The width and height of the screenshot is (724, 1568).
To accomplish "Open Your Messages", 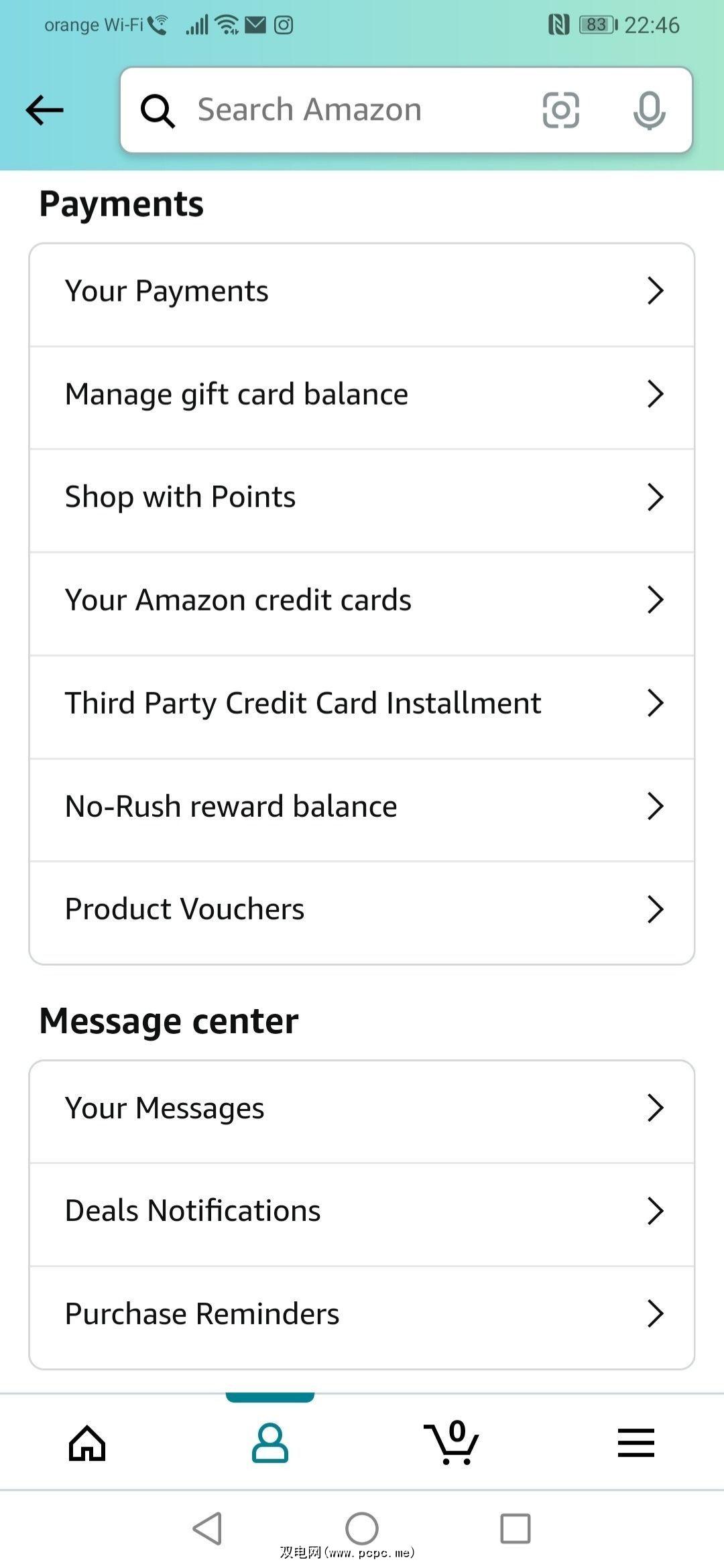I will pyautogui.click(x=362, y=1109).
